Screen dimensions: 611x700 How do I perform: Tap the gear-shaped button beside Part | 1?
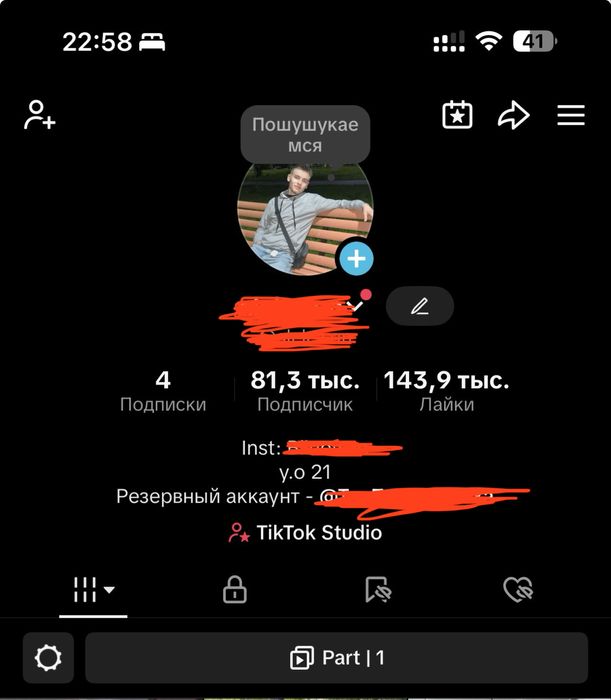[48, 658]
